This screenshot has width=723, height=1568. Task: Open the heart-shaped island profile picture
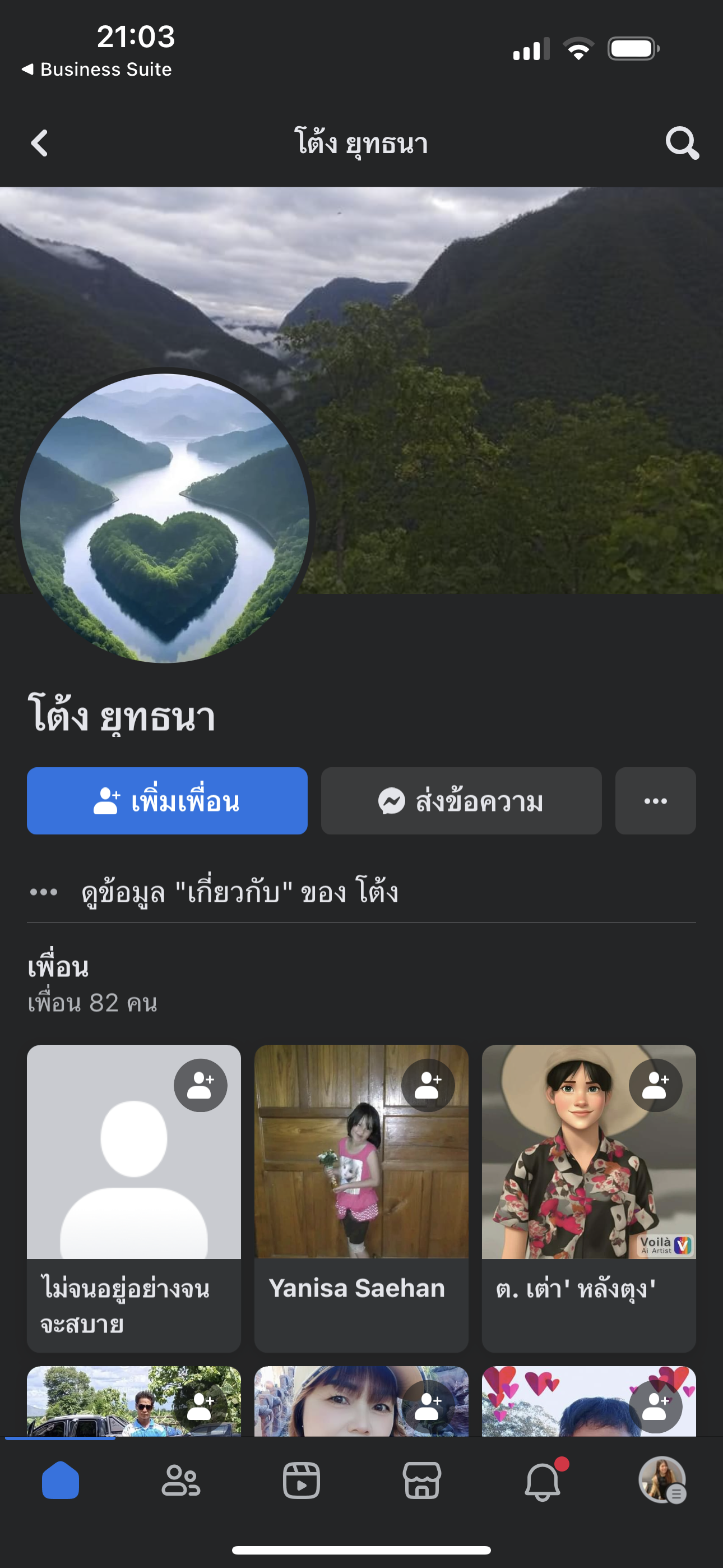click(x=164, y=519)
